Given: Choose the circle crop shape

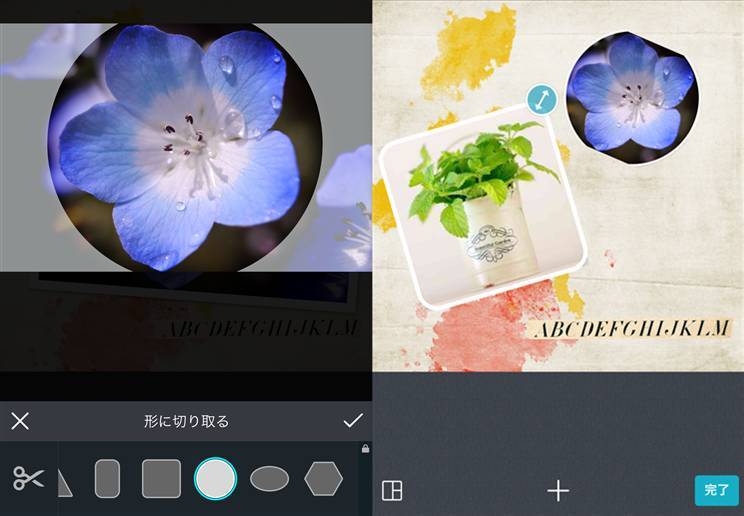Looking at the screenshot, I should pos(215,479).
